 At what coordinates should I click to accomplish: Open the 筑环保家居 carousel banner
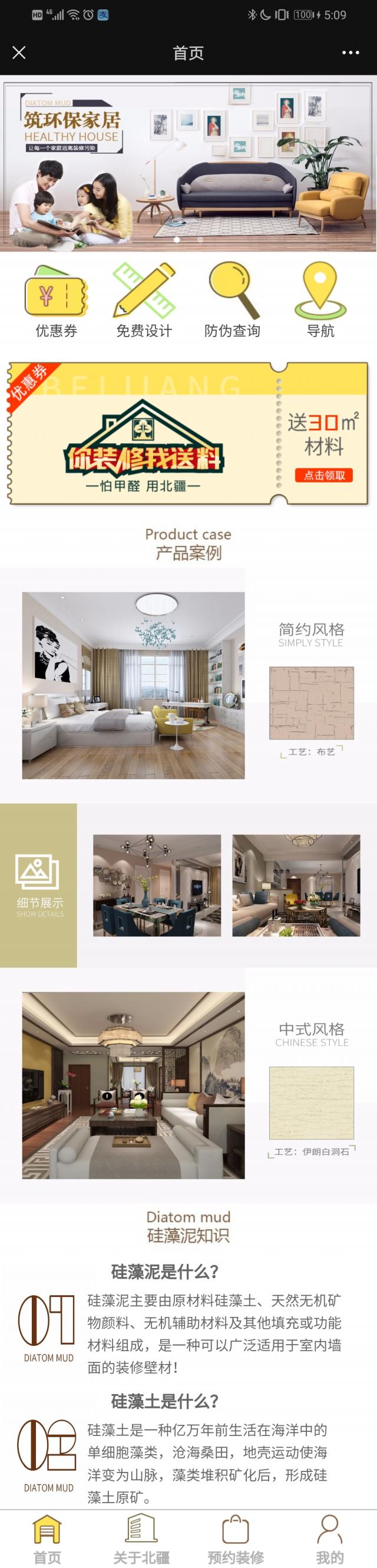(188, 164)
